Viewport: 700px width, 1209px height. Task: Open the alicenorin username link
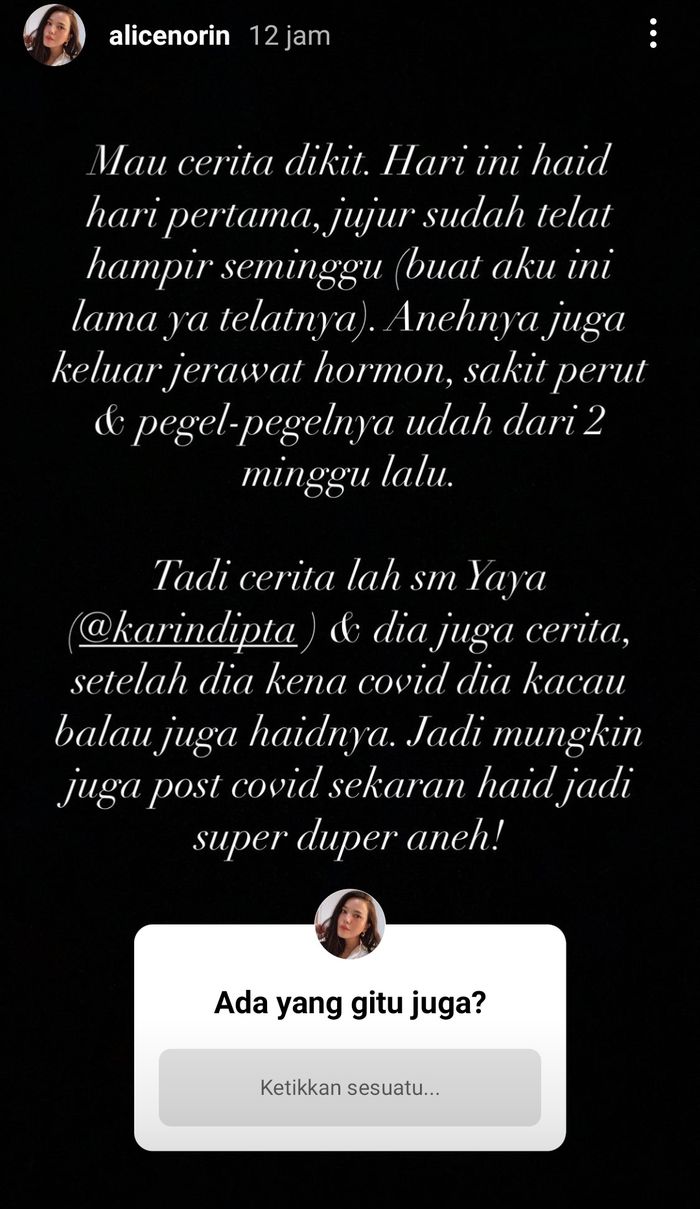click(169, 36)
